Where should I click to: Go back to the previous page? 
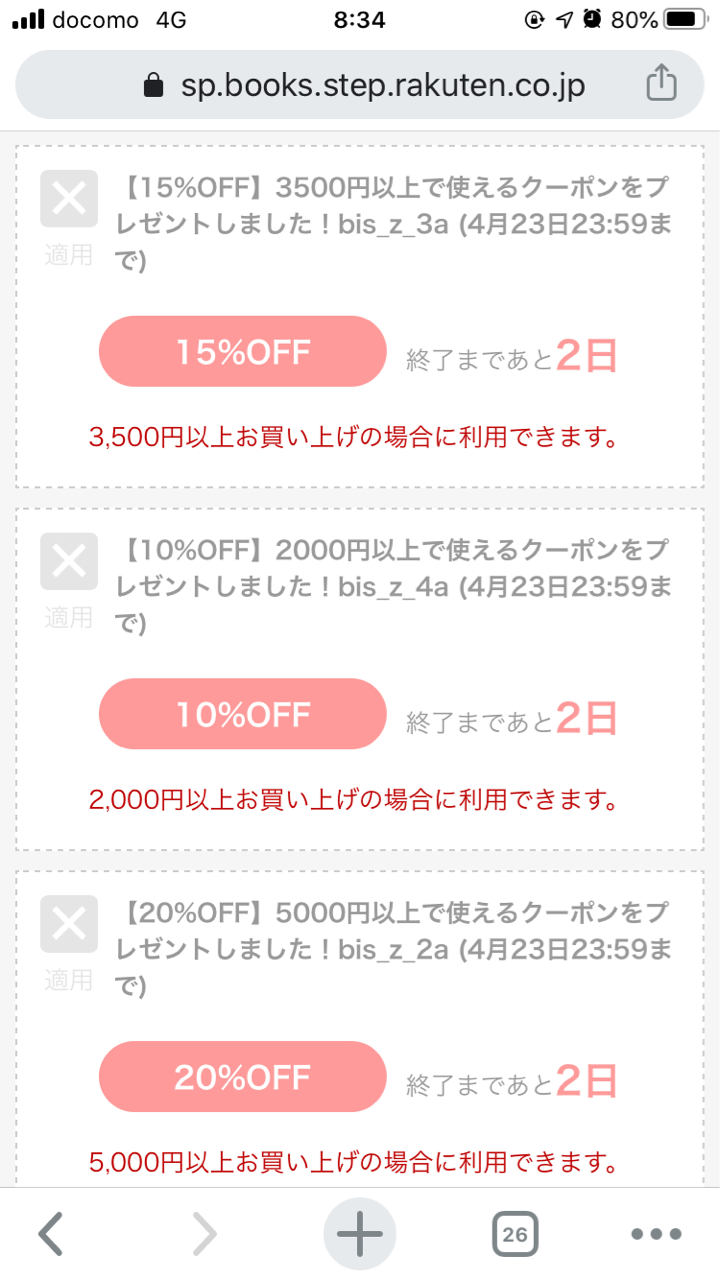(51, 1234)
